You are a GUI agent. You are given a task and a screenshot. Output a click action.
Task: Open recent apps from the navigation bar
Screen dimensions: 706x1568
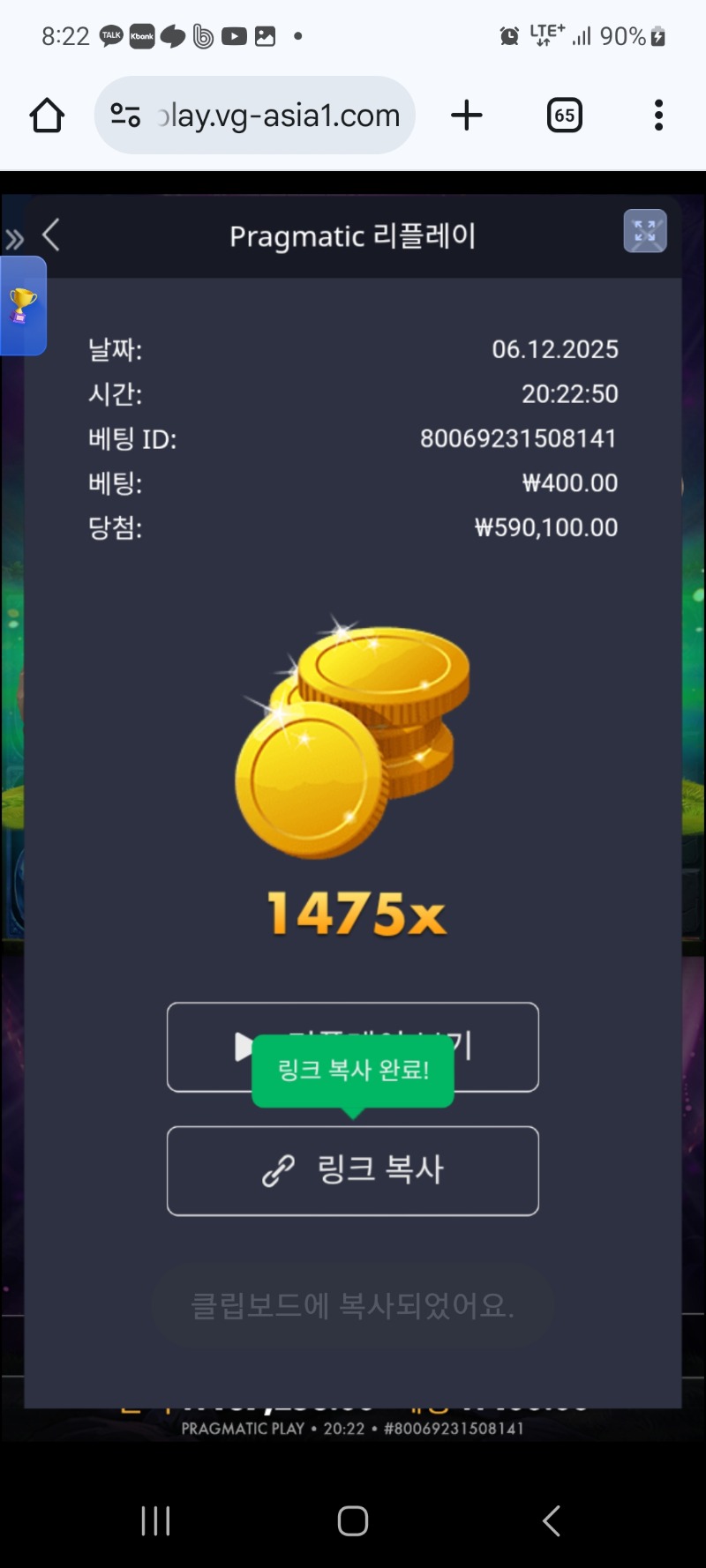155,1520
